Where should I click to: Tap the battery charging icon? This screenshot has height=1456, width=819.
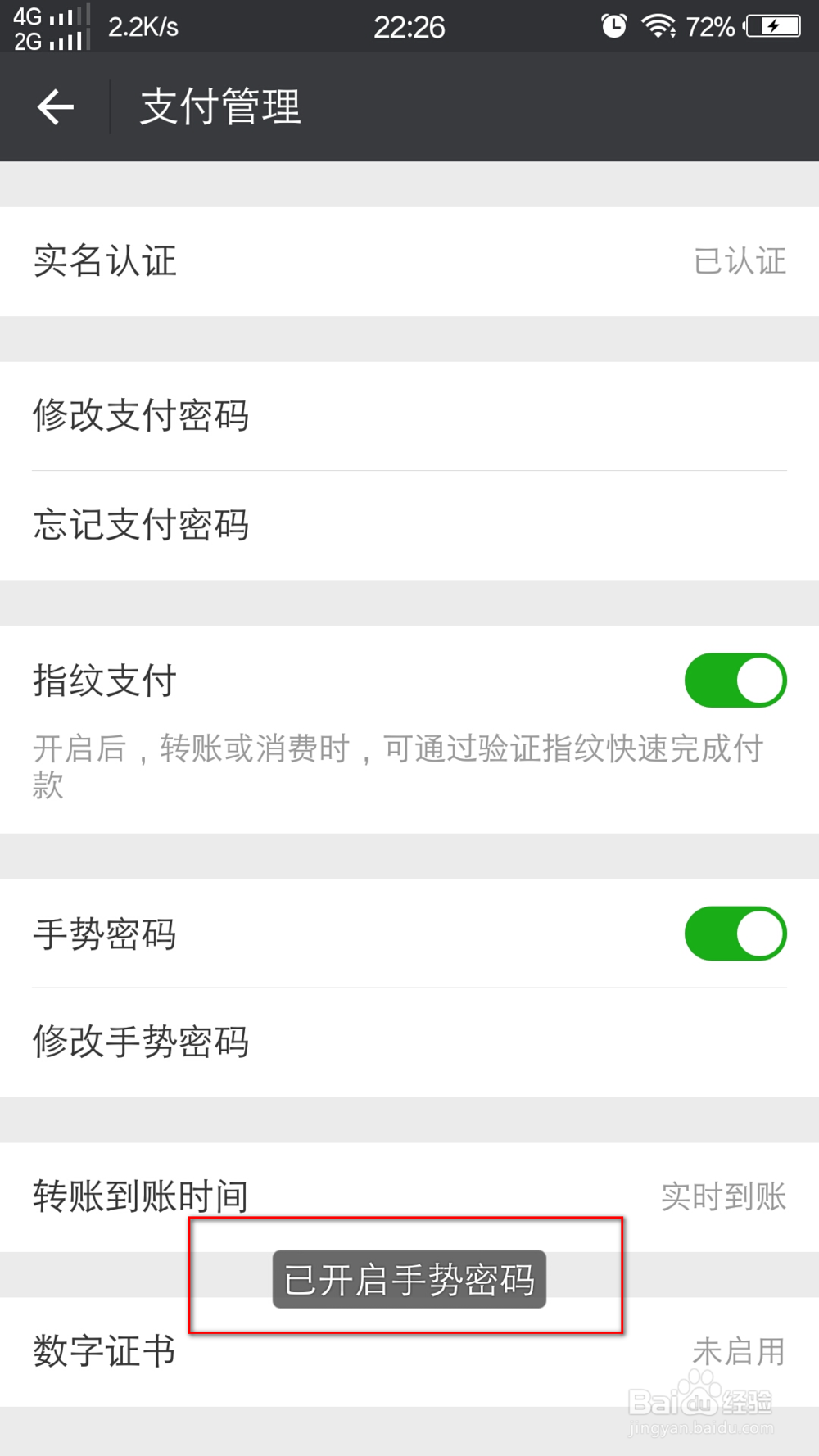point(770,26)
